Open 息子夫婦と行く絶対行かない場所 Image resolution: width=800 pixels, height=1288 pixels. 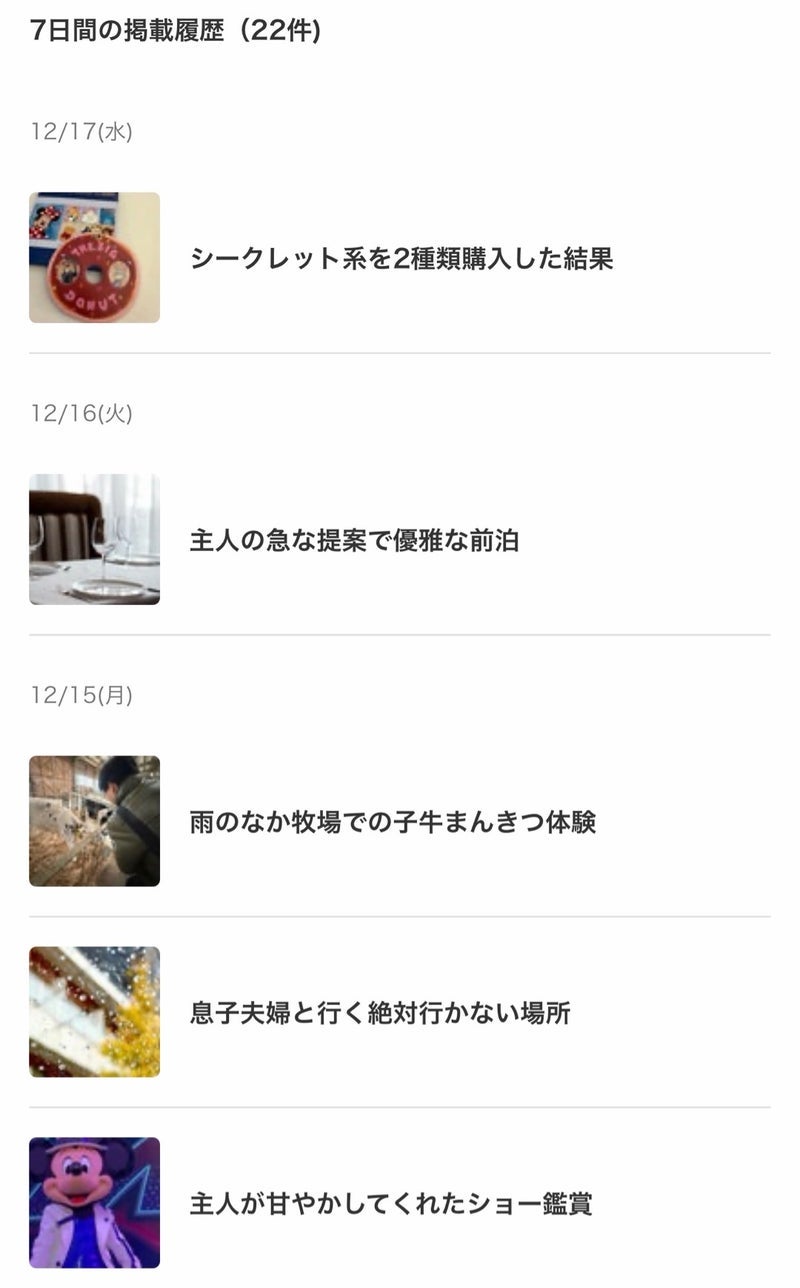tap(380, 1013)
